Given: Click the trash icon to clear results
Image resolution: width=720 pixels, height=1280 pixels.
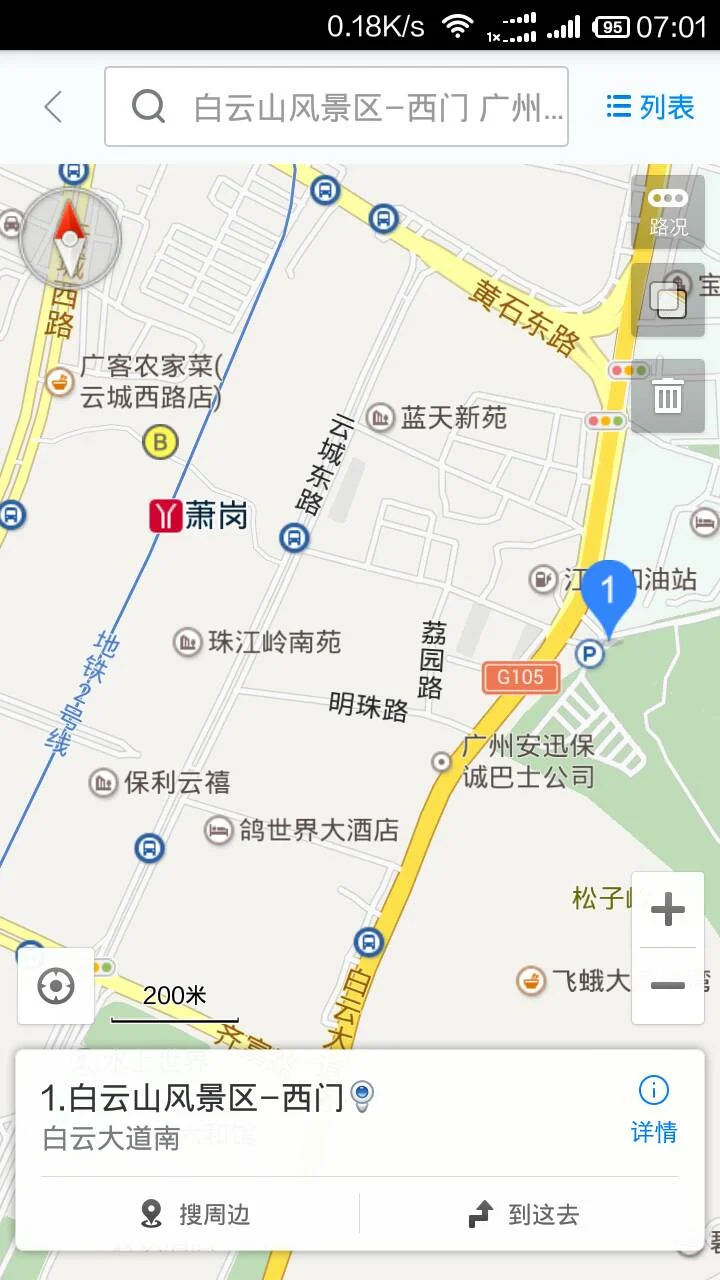Looking at the screenshot, I should pyautogui.click(x=667, y=395).
